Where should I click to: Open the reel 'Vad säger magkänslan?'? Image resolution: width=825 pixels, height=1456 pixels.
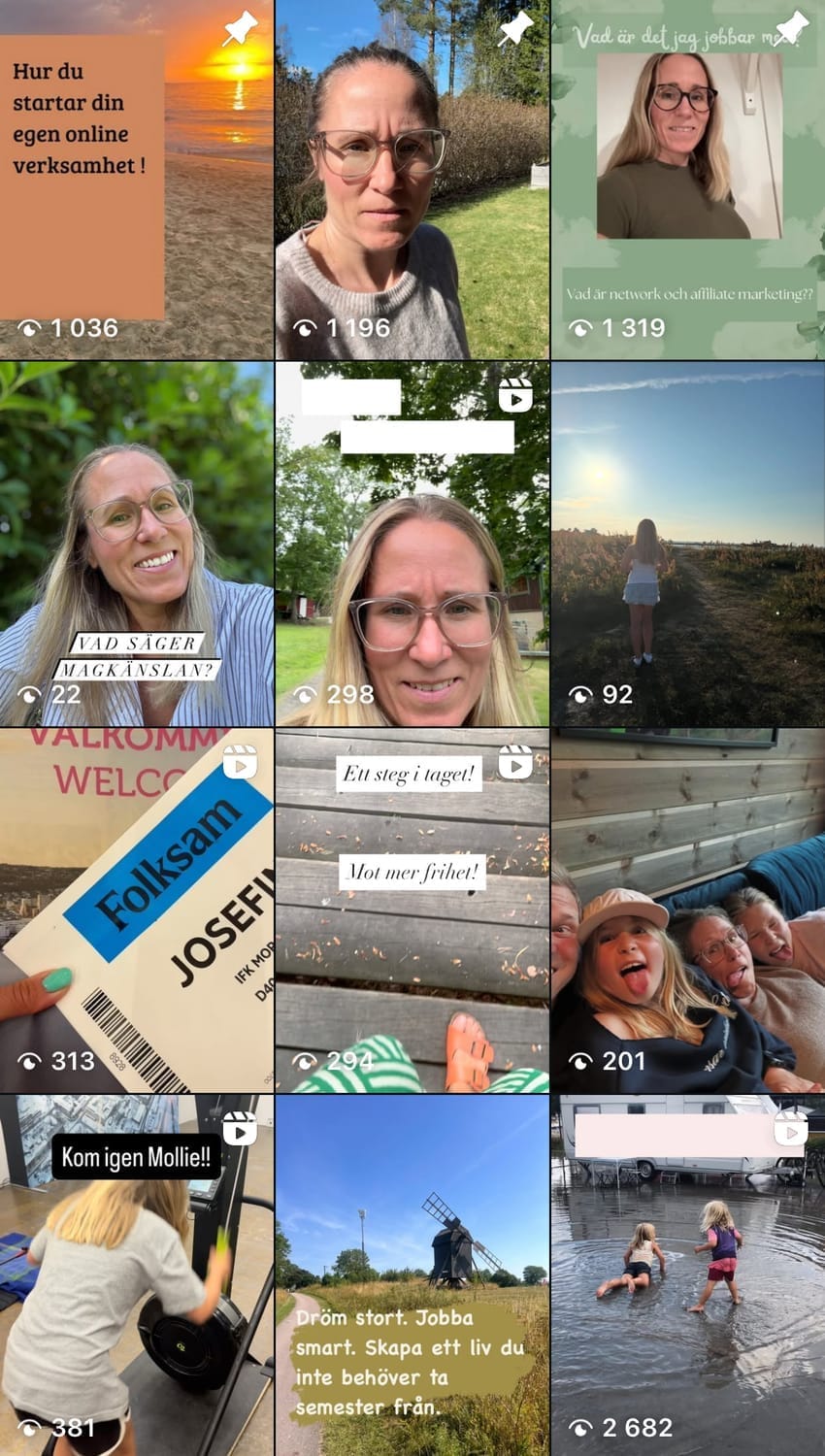point(136,544)
